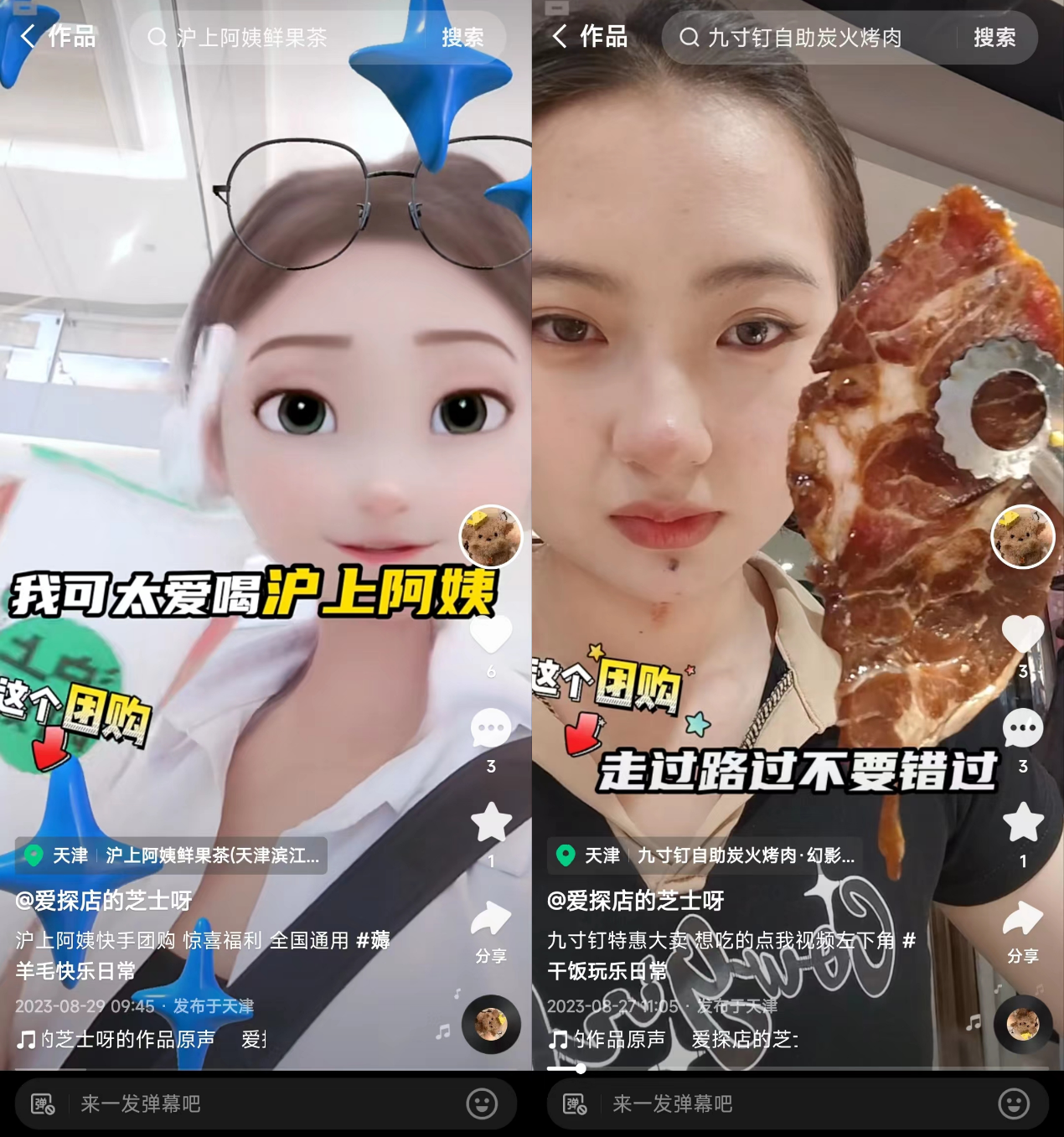
Task: Share the 九寸钉 barbecue video
Action: [x=1023, y=922]
